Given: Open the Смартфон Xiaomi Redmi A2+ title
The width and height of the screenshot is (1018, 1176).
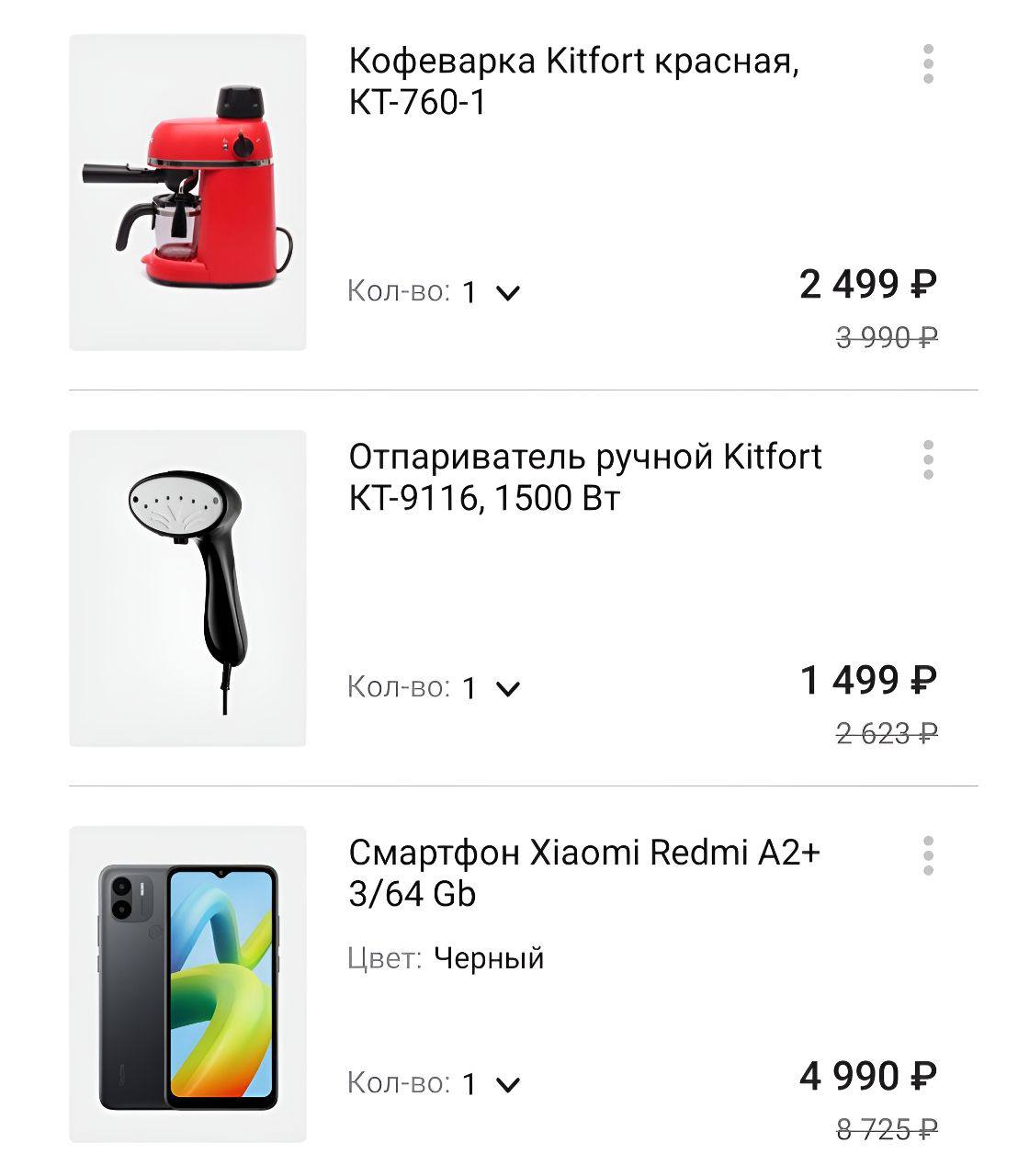Looking at the screenshot, I should (x=583, y=873).
